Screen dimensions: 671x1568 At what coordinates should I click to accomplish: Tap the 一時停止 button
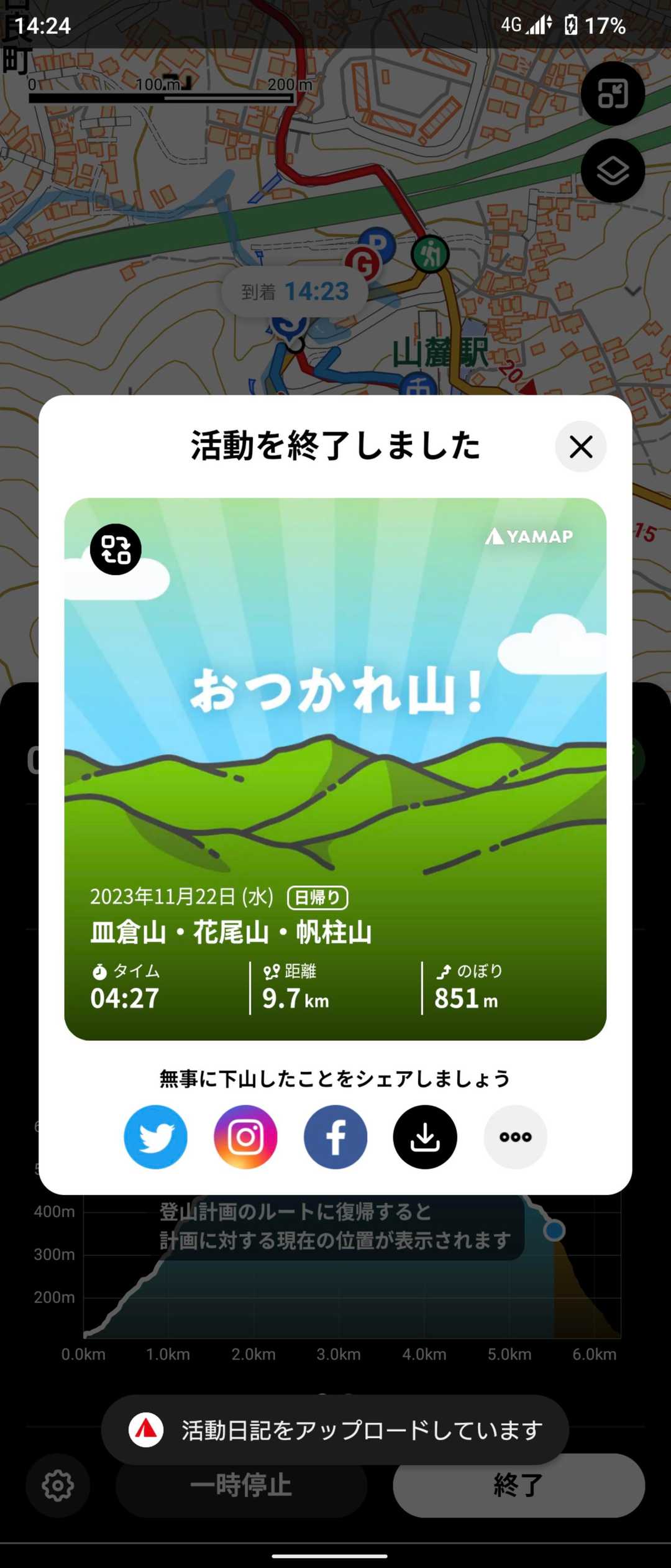click(241, 1485)
